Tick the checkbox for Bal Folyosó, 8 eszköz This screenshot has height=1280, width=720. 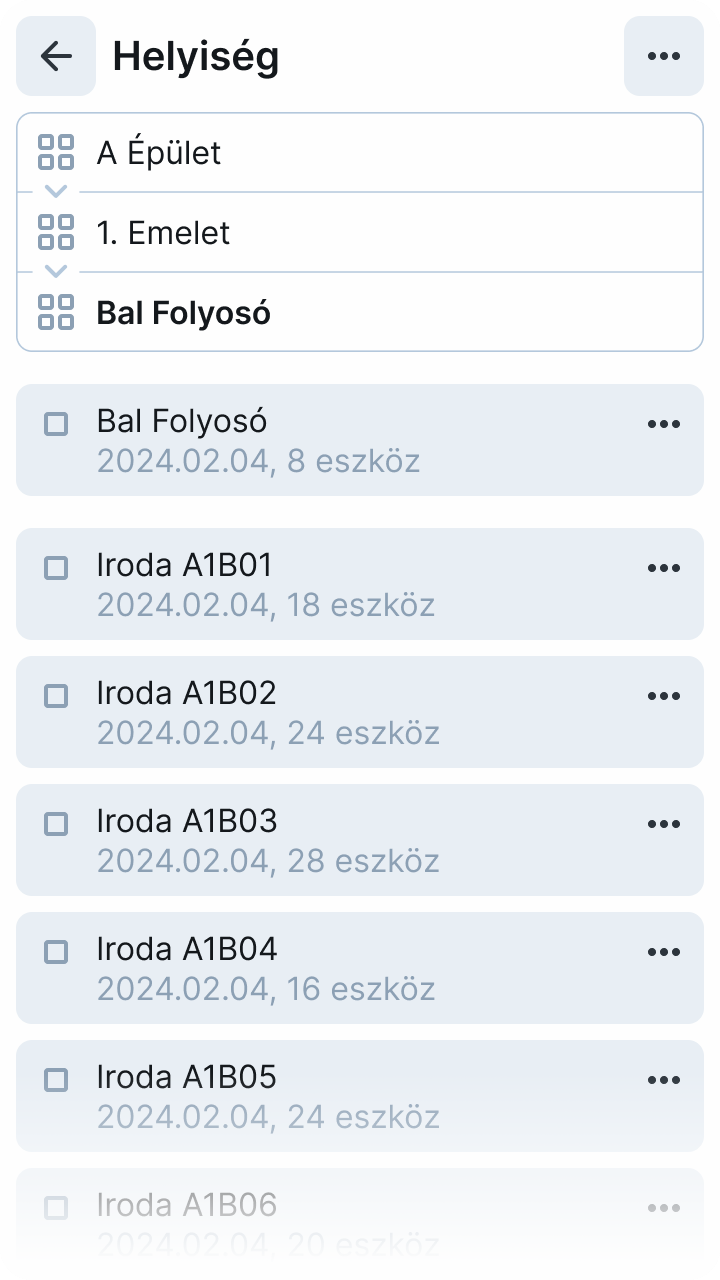click(57, 424)
